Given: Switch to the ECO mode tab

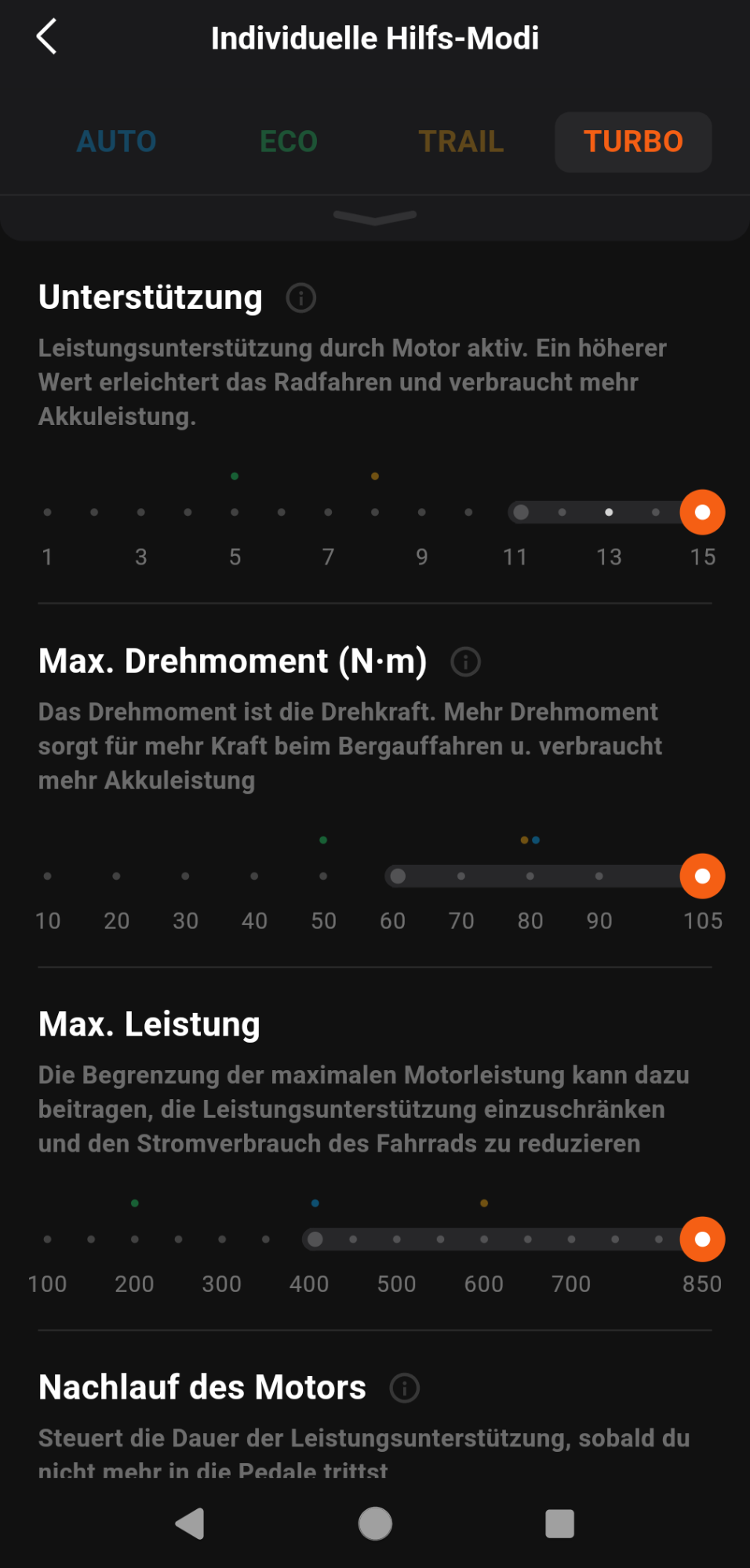Looking at the screenshot, I should [x=289, y=142].
